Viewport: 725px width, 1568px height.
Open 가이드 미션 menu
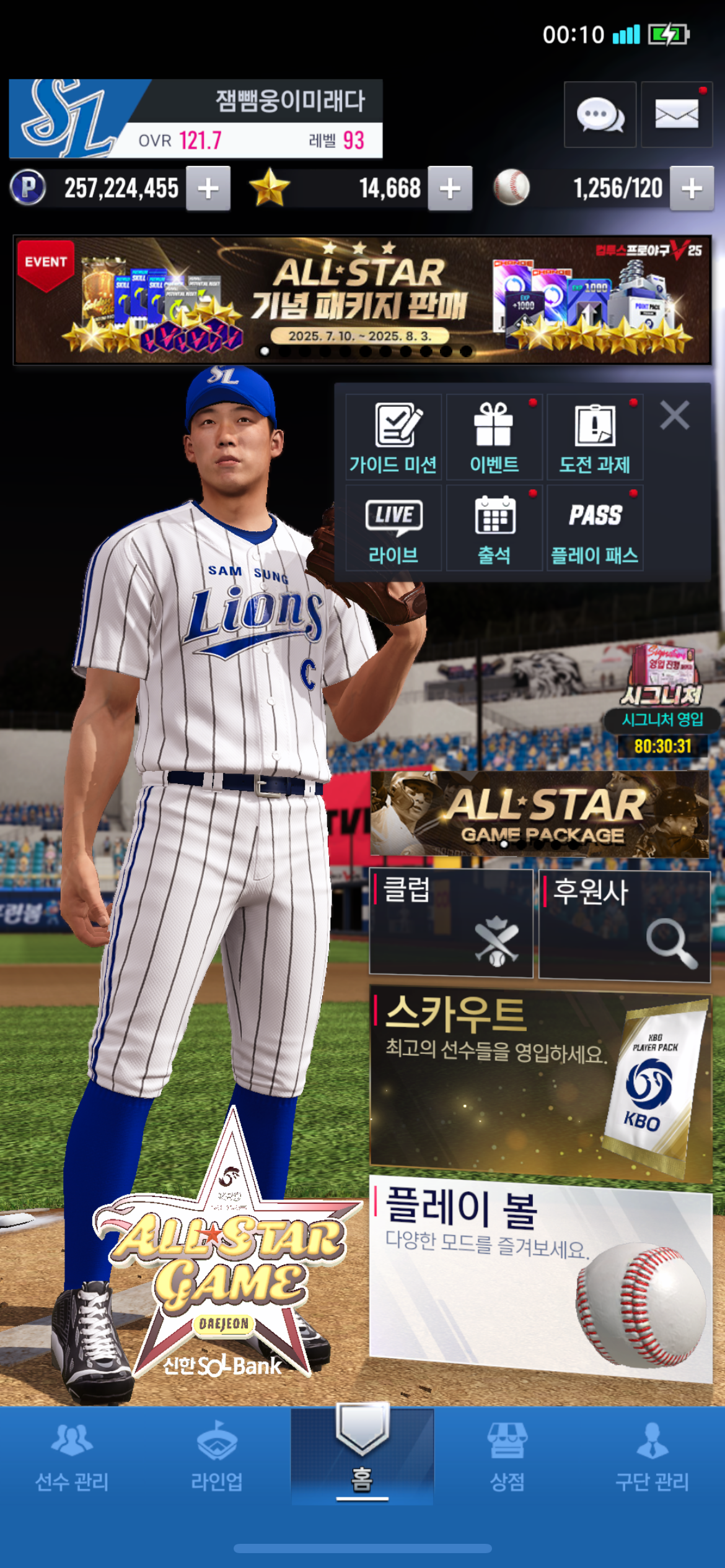(x=393, y=437)
